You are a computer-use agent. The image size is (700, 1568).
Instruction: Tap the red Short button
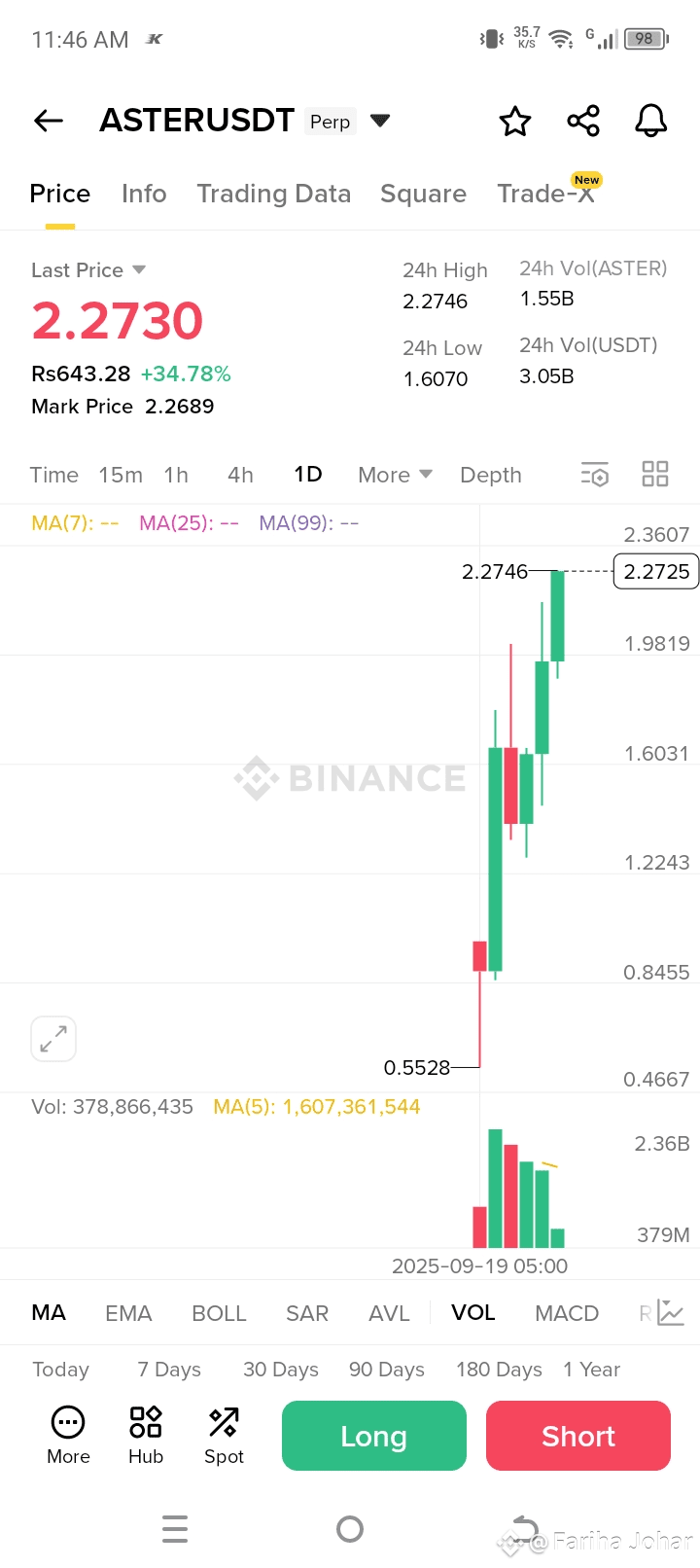pyautogui.click(x=578, y=1436)
